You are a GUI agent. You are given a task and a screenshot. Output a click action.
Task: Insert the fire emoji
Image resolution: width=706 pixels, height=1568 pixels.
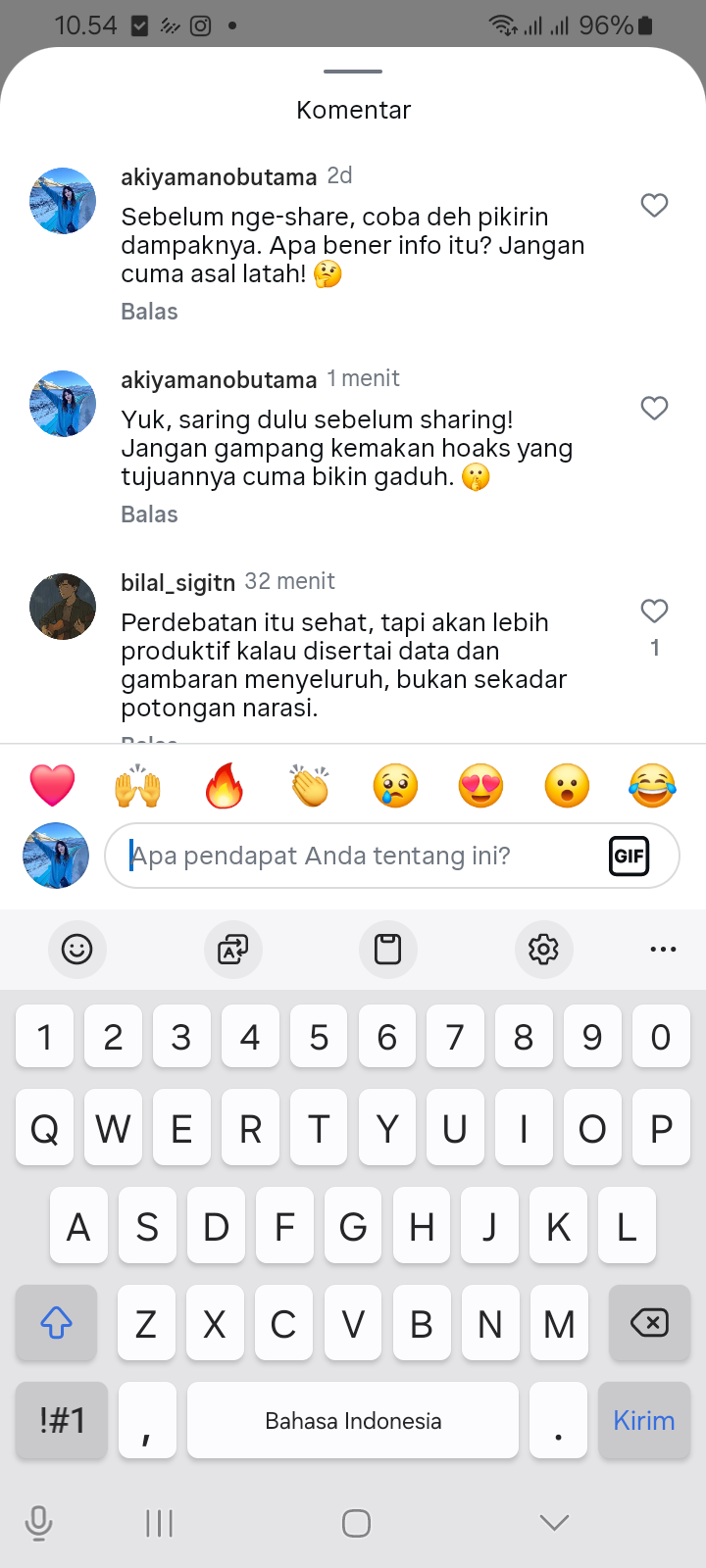coord(224,786)
